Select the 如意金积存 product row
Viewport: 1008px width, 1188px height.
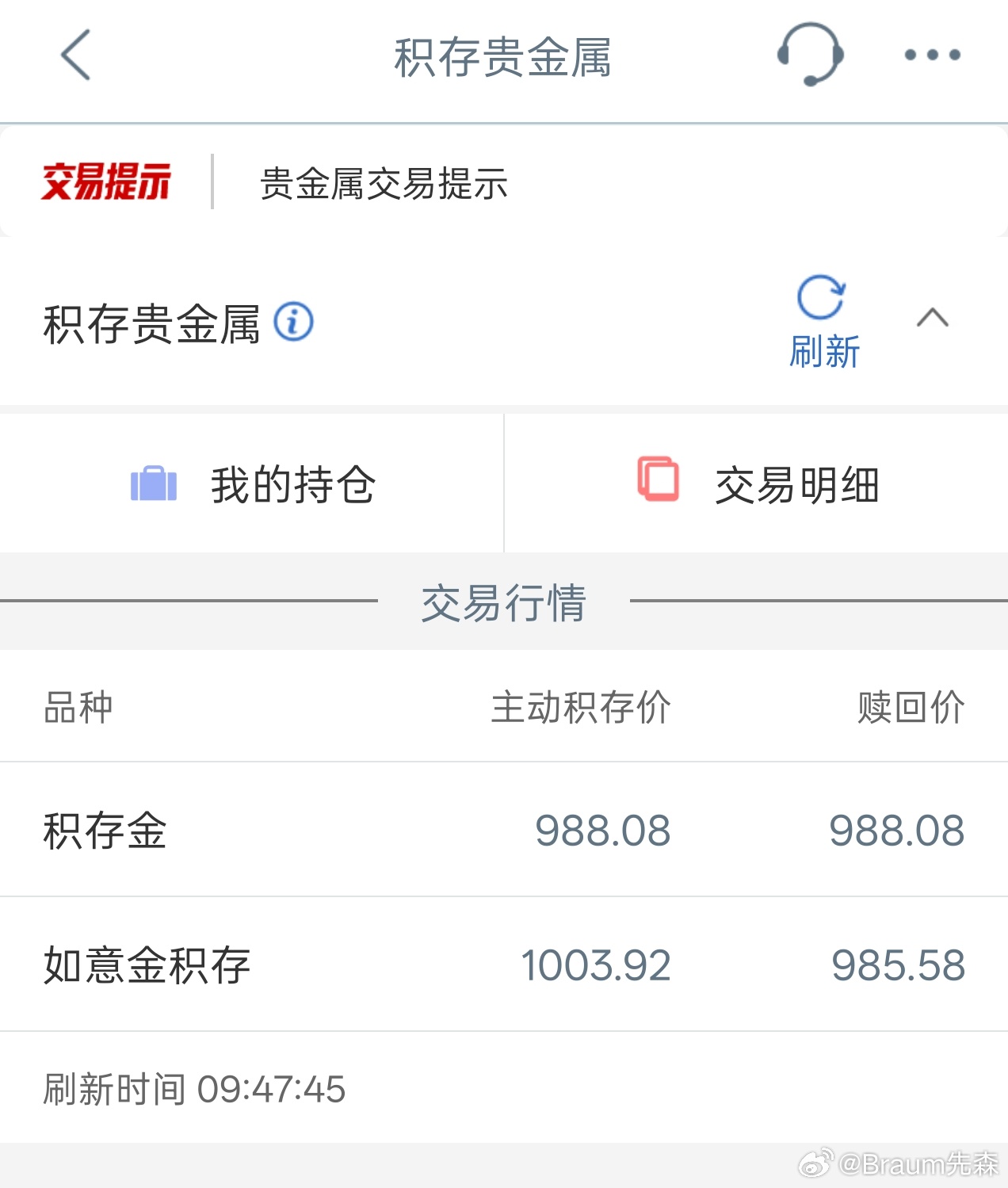point(145,964)
